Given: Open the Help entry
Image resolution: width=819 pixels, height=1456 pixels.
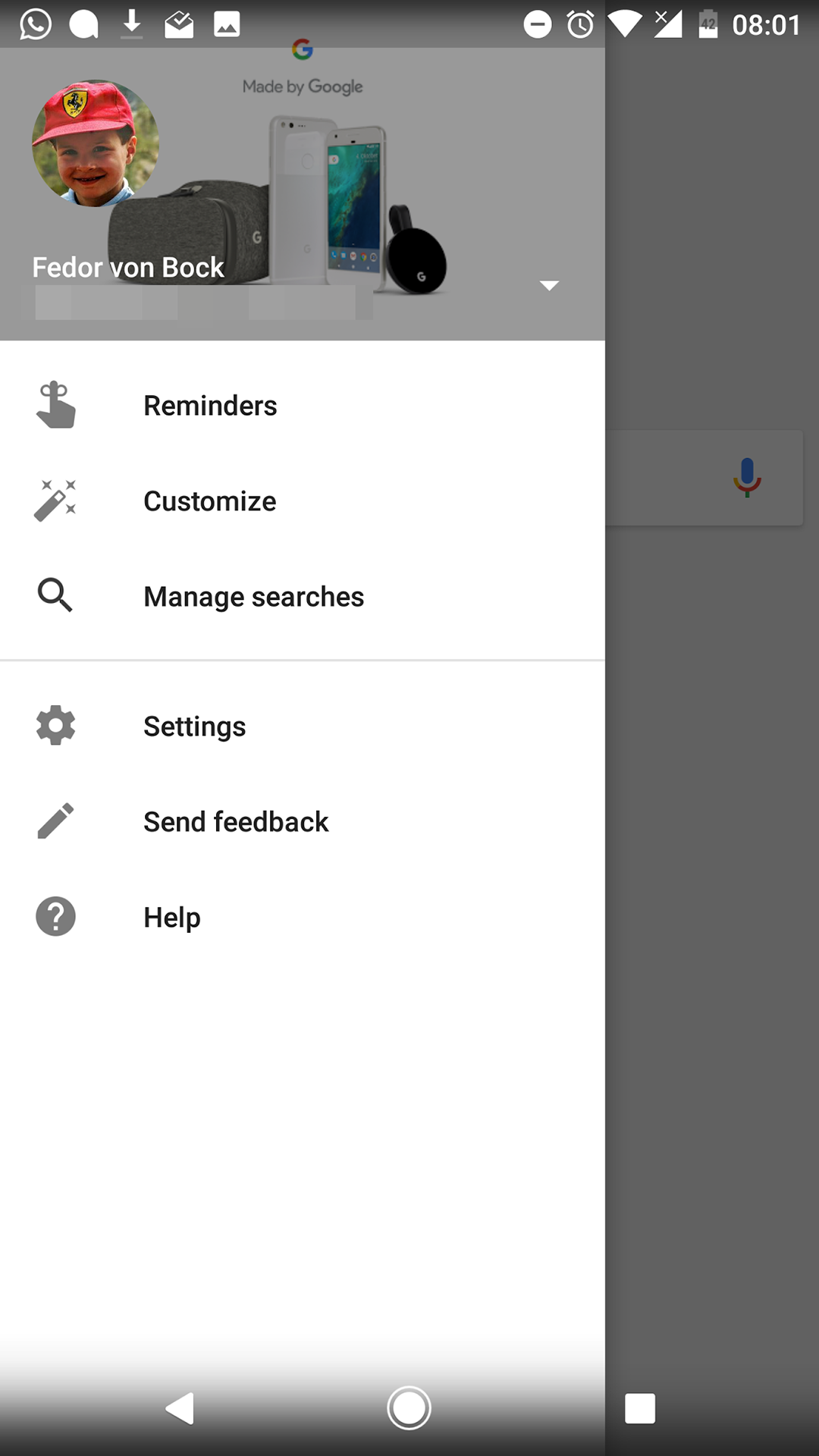Looking at the screenshot, I should tap(303, 917).
